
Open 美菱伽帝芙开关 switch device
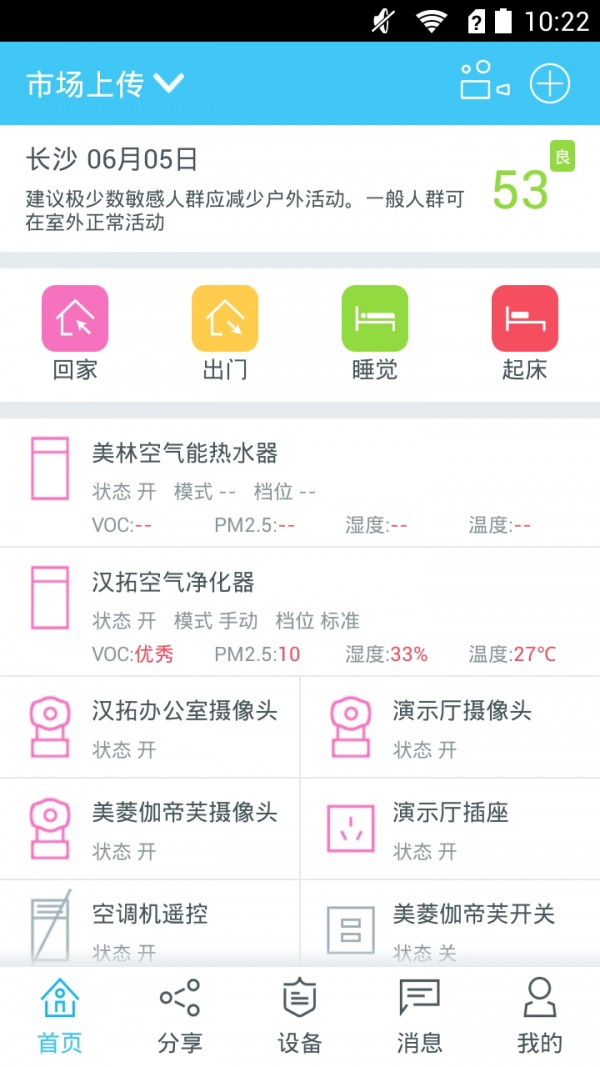(x=450, y=925)
